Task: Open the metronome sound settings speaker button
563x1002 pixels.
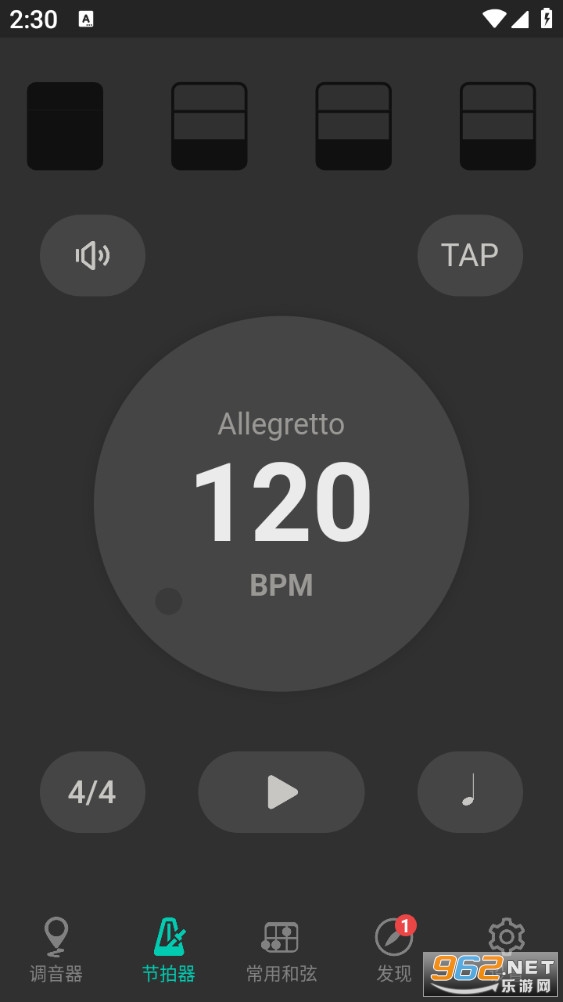Action: pos(93,256)
